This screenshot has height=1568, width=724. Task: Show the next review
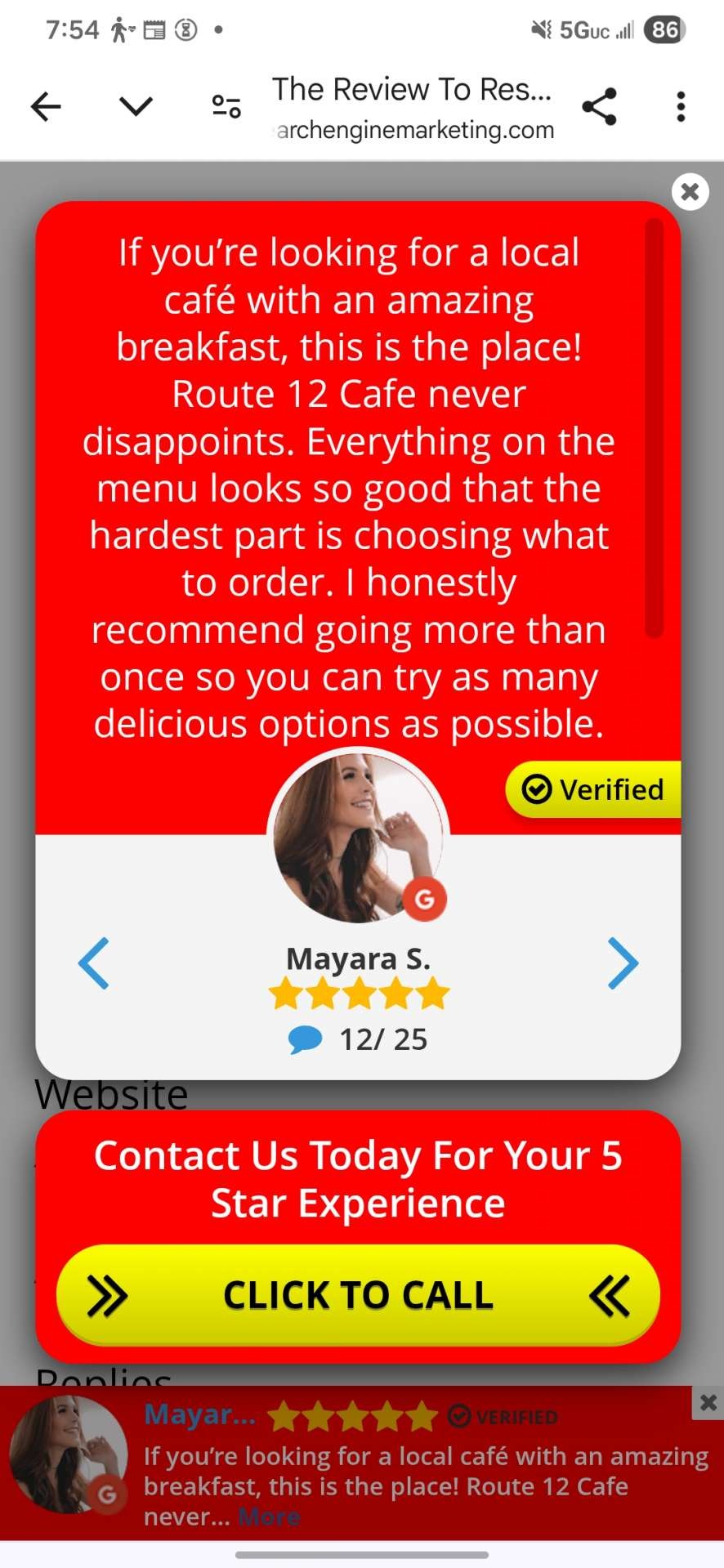pyautogui.click(x=623, y=963)
